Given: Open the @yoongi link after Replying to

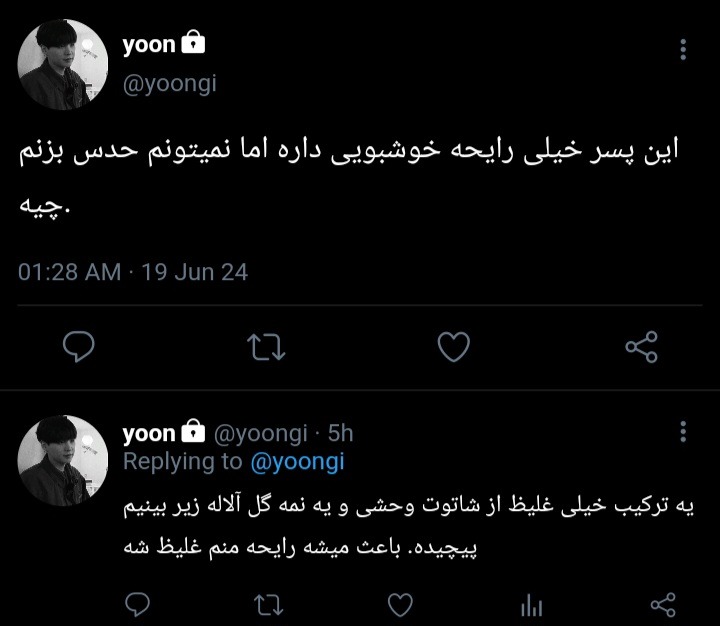Looking at the screenshot, I should [298, 462].
